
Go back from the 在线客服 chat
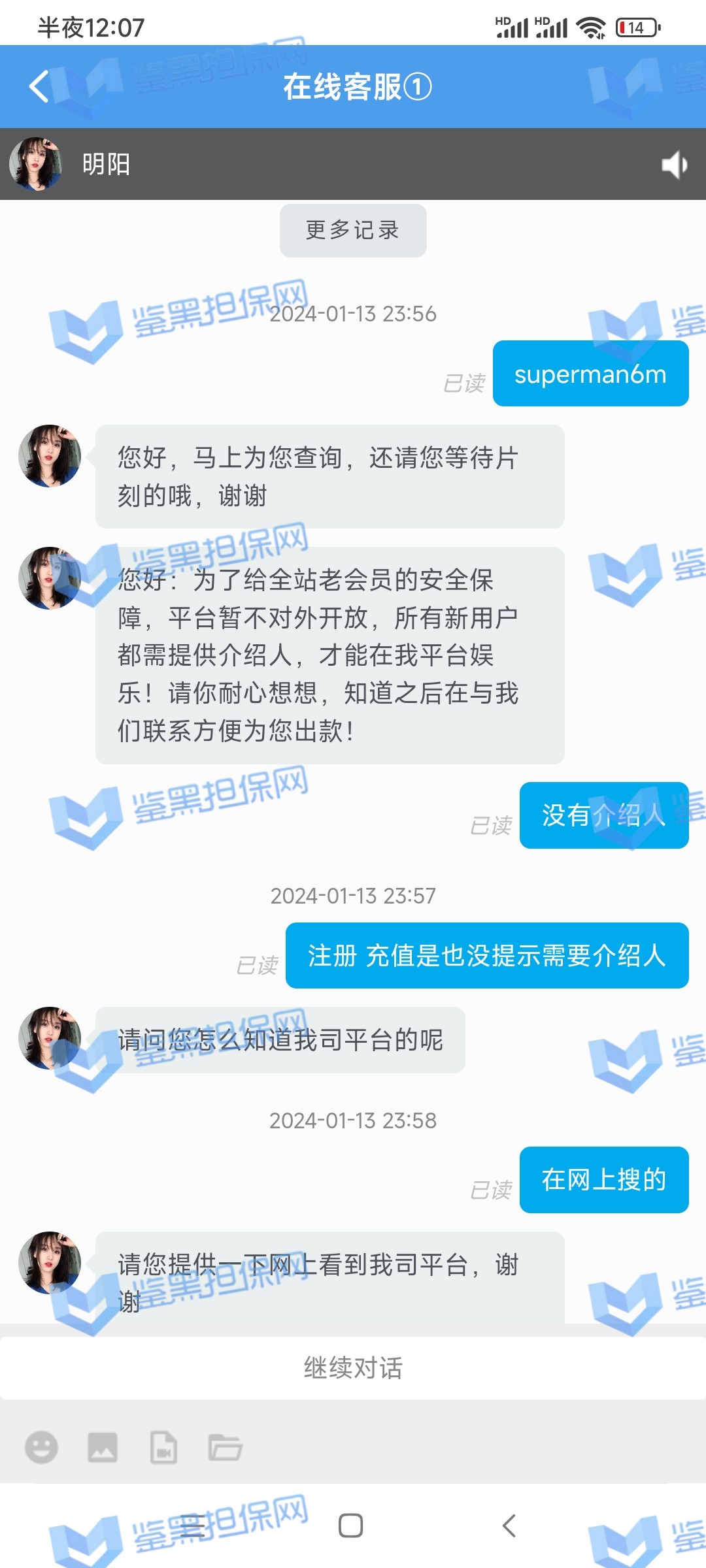[x=39, y=86]
